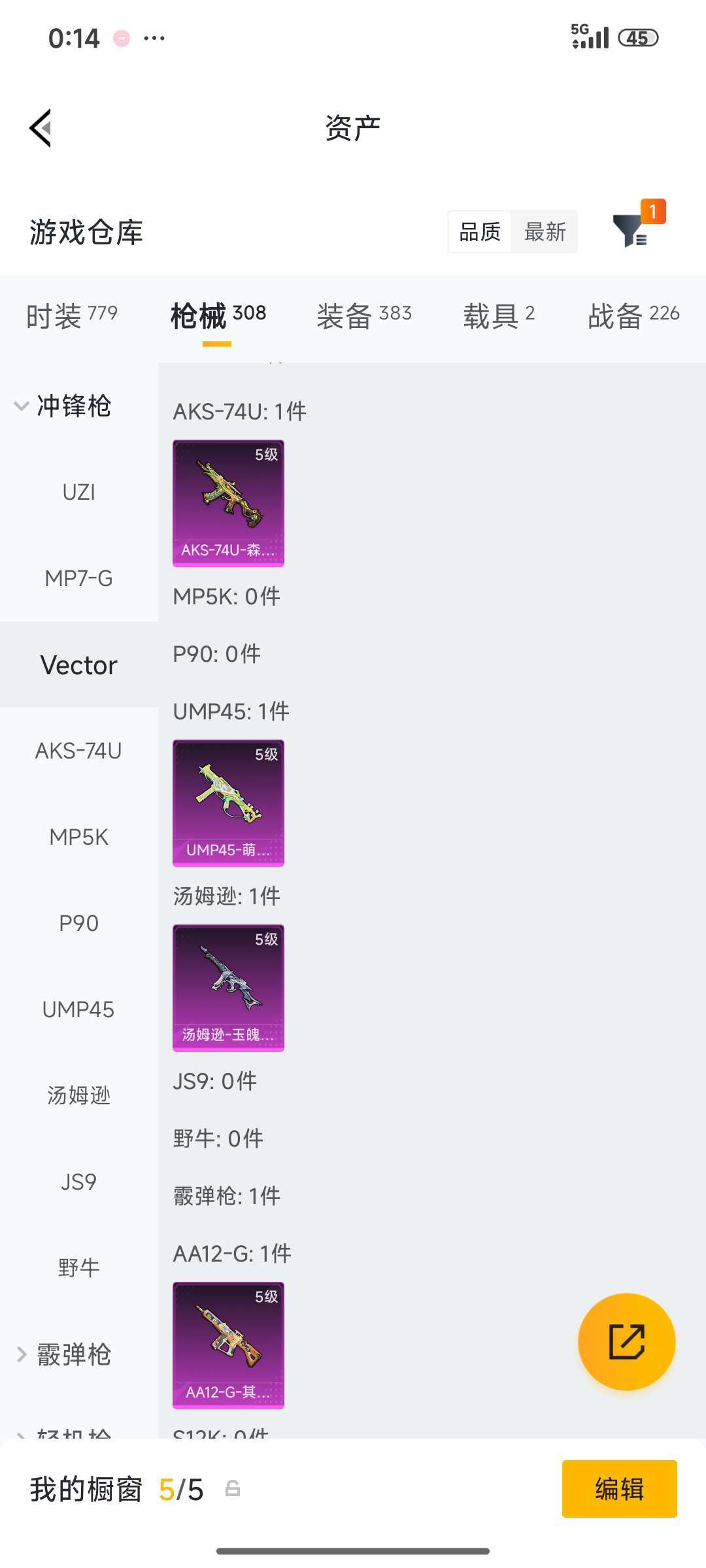
Task: Switch to the 装备 tab
Action: coord(364,316)
